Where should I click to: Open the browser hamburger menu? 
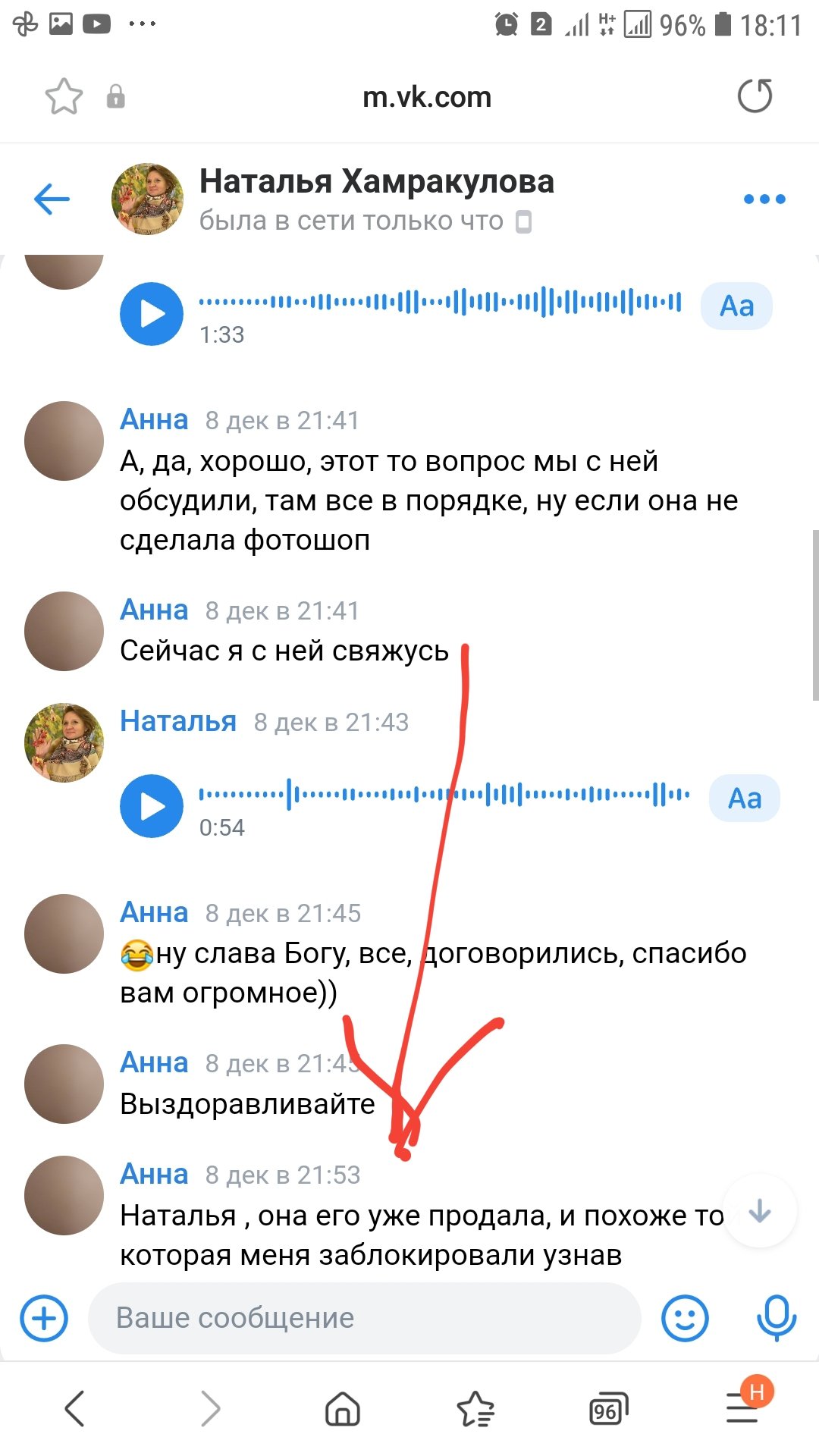pos(743,1410)
